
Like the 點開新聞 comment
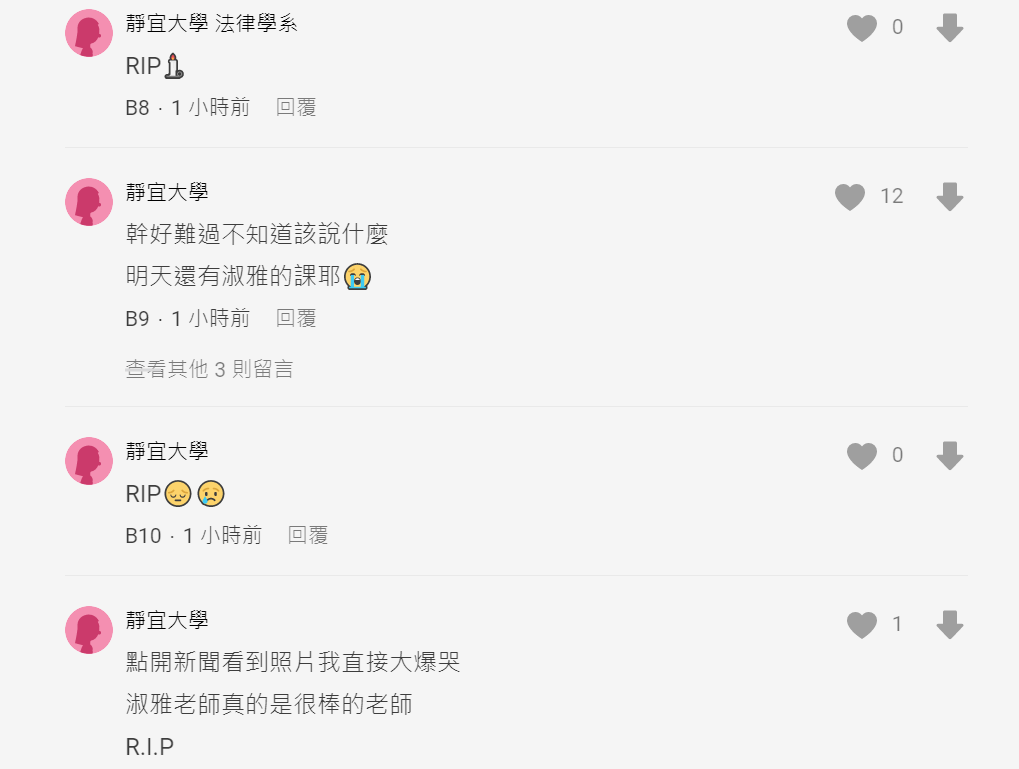(x=861, y=625)
